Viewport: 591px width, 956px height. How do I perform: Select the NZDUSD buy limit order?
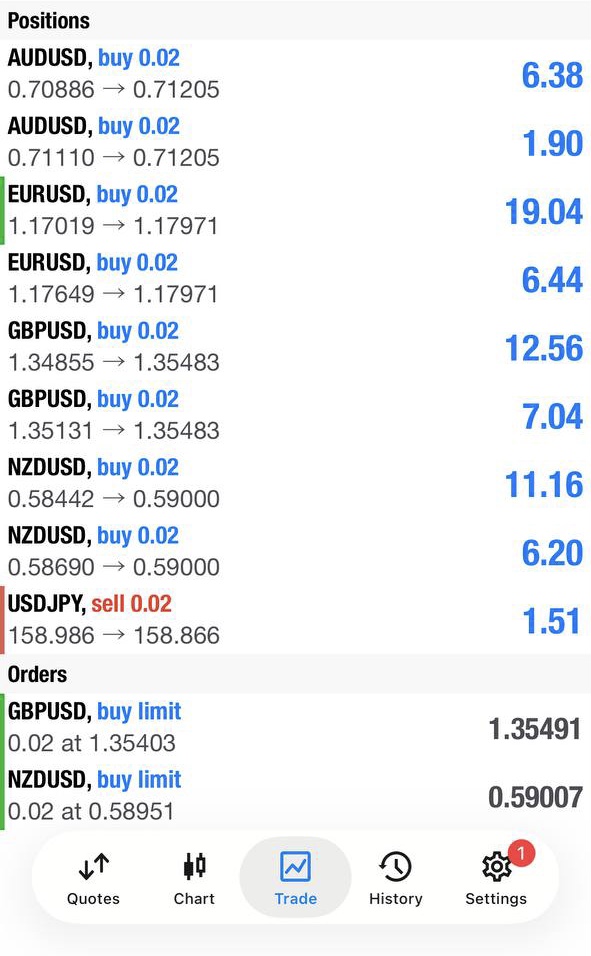click(295, 796)
